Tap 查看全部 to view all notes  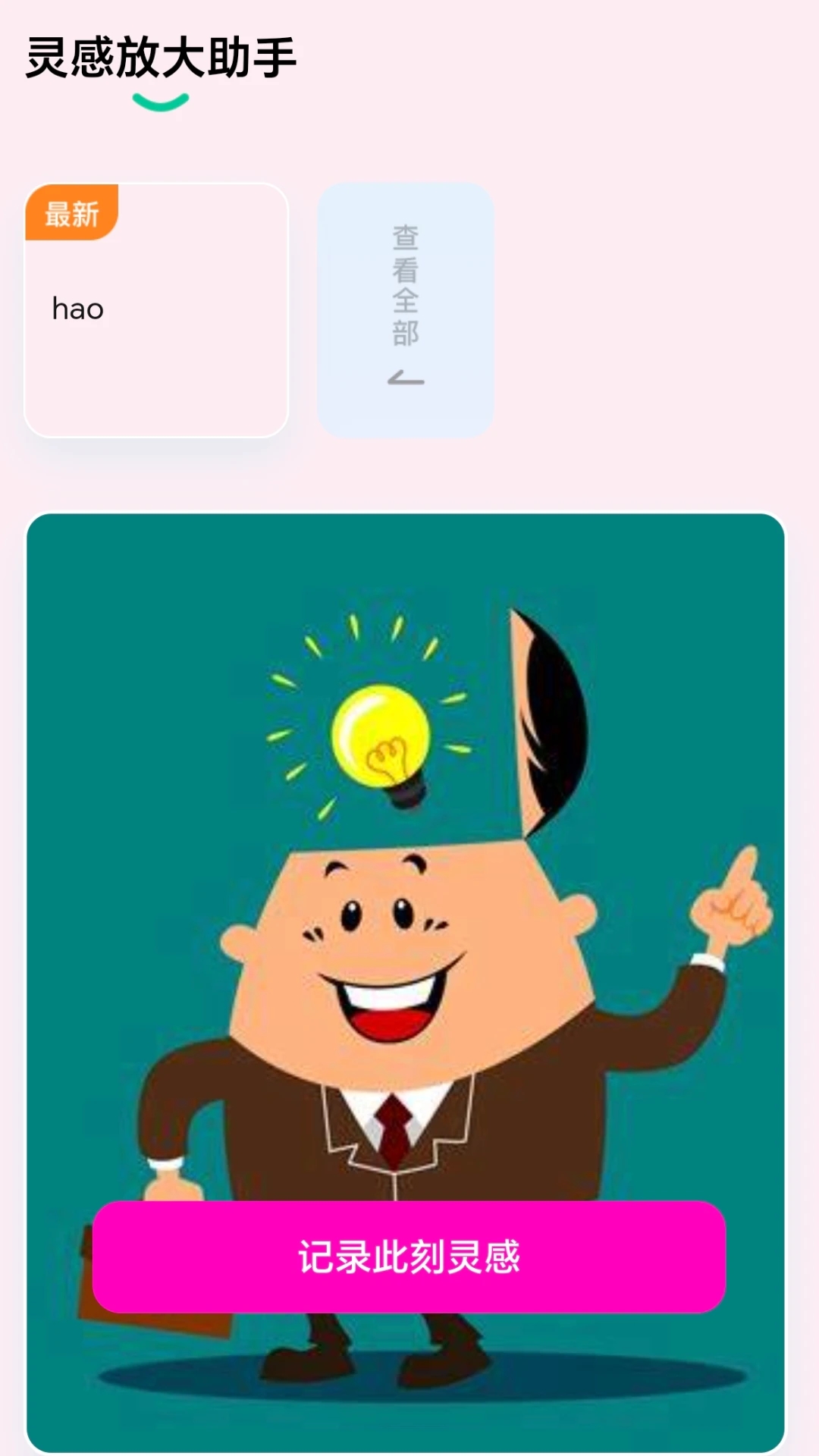point(406,309)
